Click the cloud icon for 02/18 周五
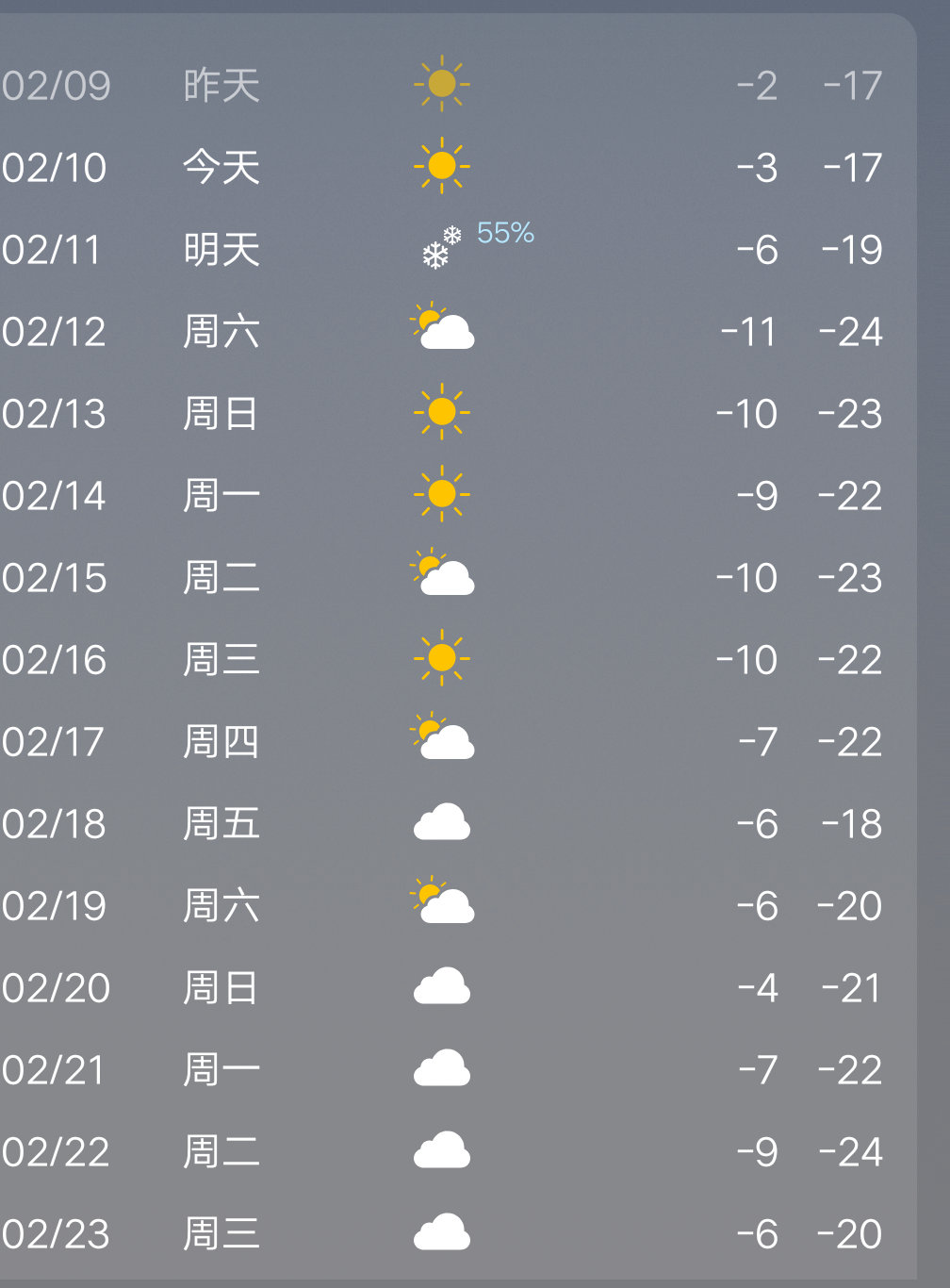950x1288 pixels. pyautogui.click(x=443, y=822)
